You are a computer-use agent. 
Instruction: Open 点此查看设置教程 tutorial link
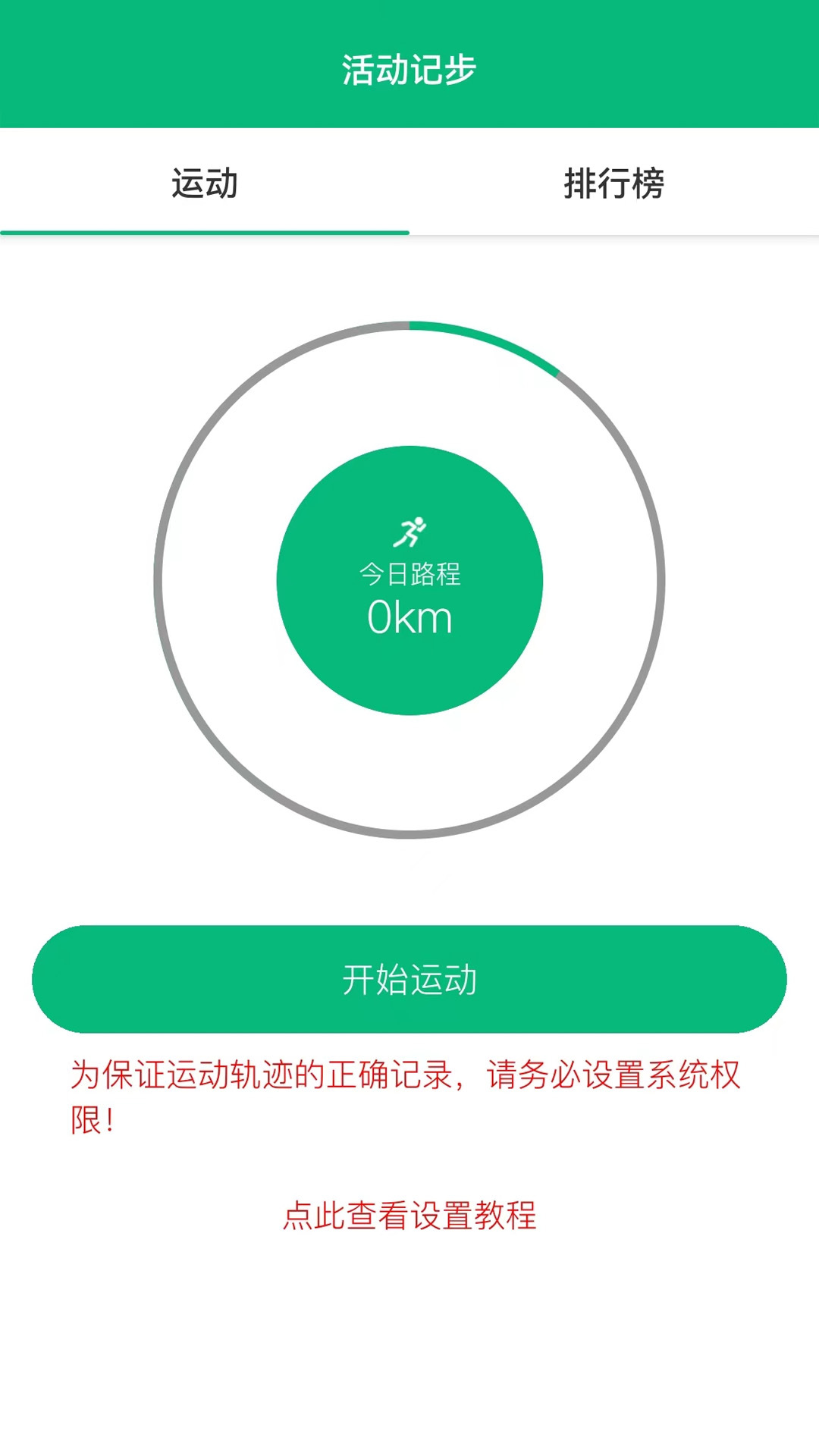409,1213
